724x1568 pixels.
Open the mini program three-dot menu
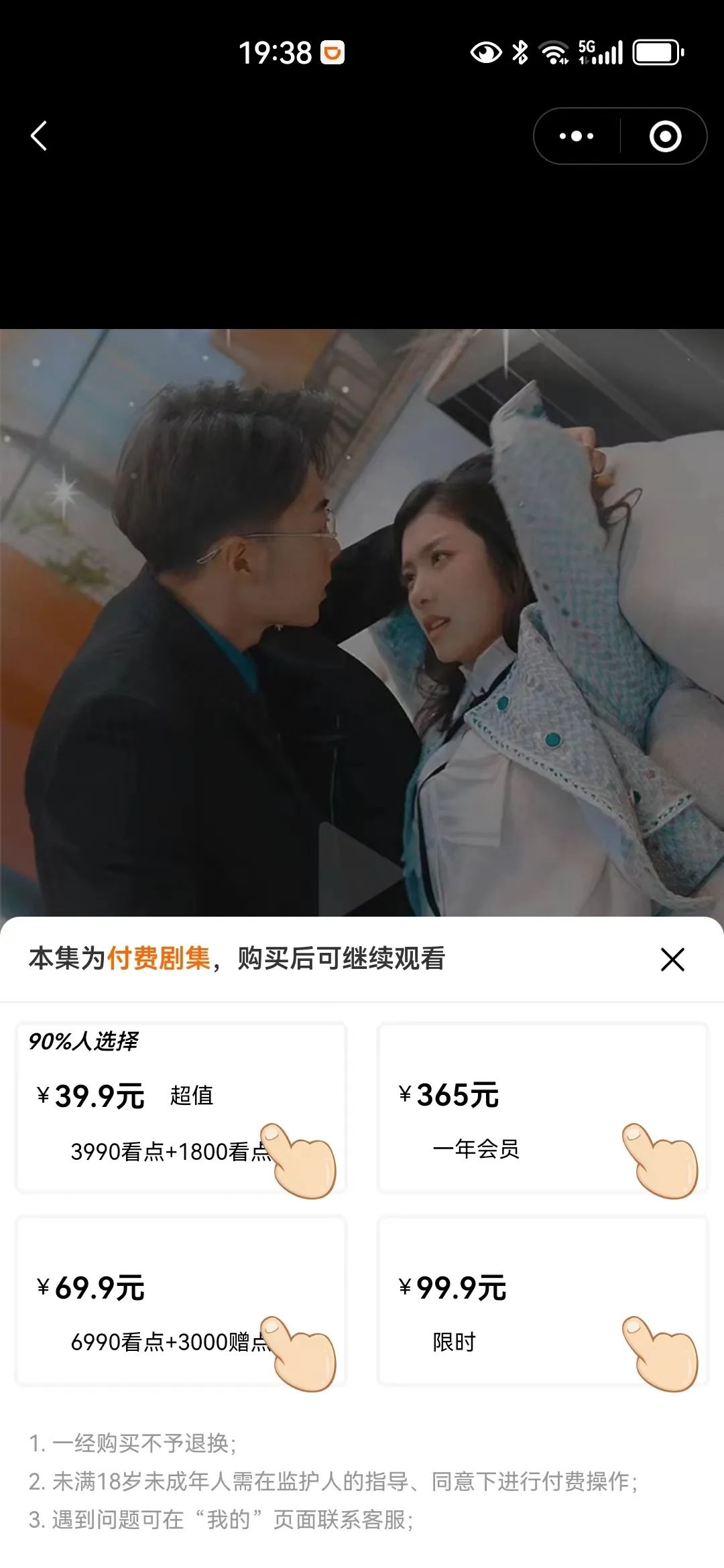[577, 136]
